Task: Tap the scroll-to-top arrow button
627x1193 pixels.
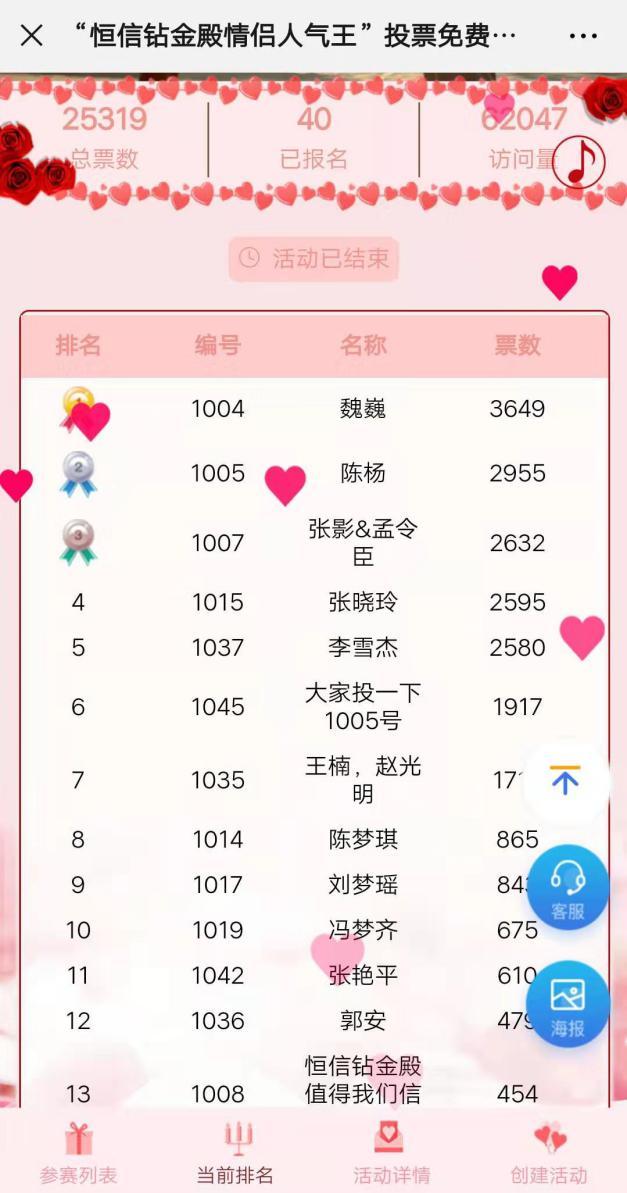Action: tap(565, 782)
